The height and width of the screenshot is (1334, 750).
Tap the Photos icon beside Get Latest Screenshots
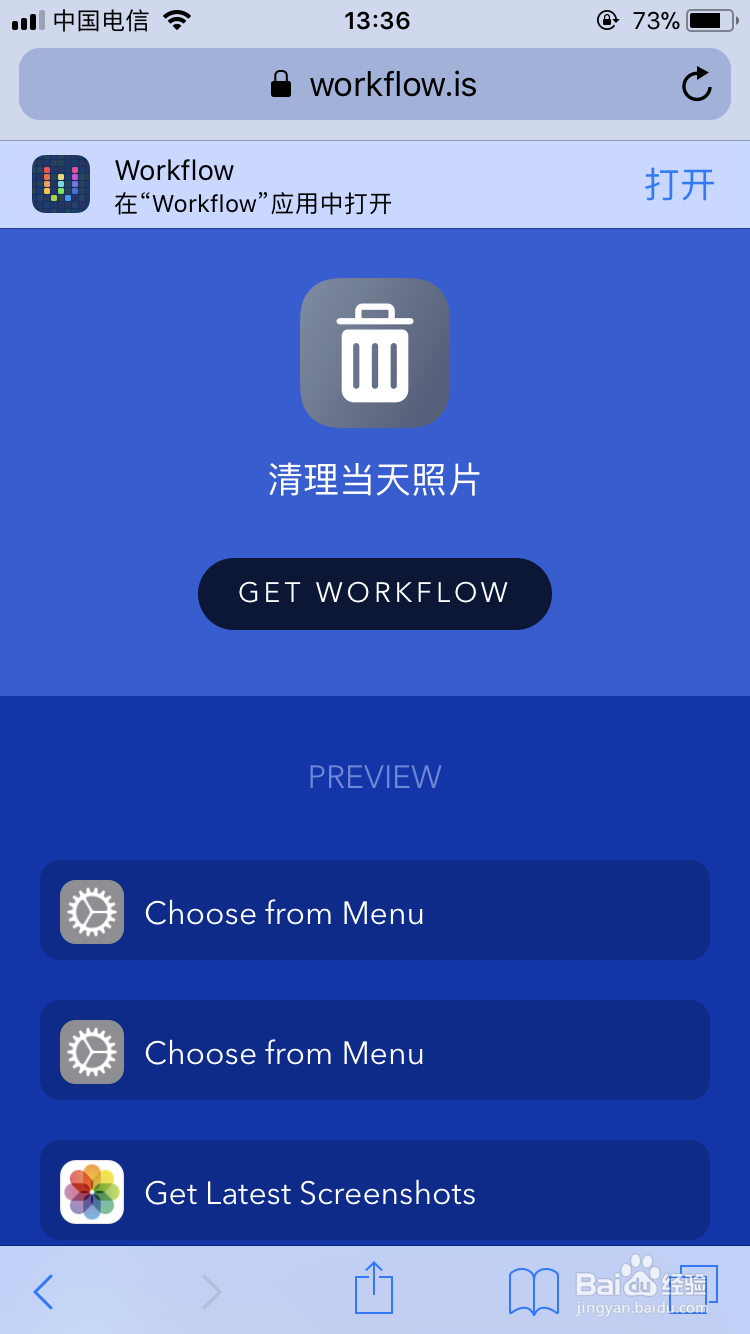(x=91, y=1191)
